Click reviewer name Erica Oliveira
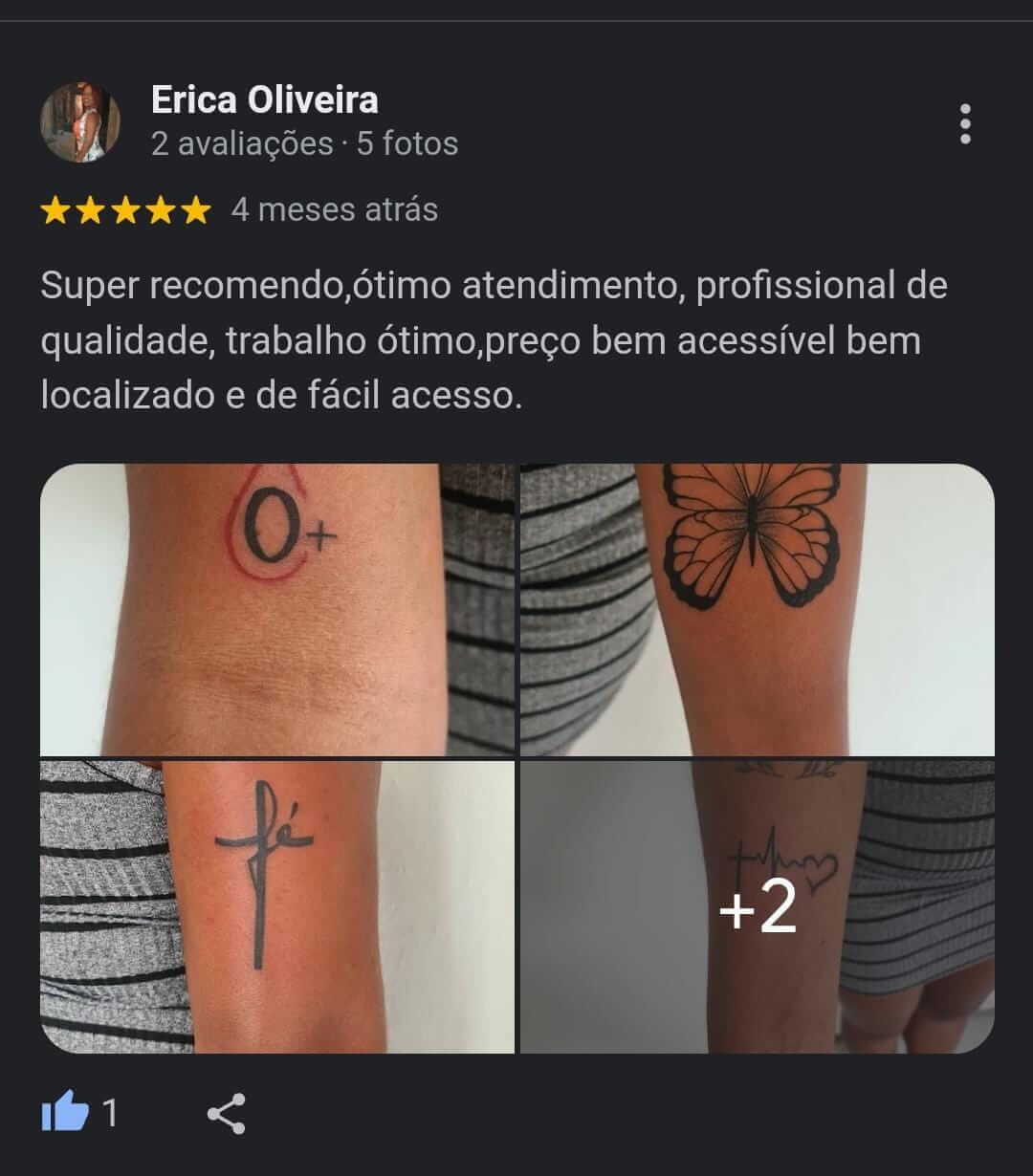Screen dimensions: 1033x1176 265,98
